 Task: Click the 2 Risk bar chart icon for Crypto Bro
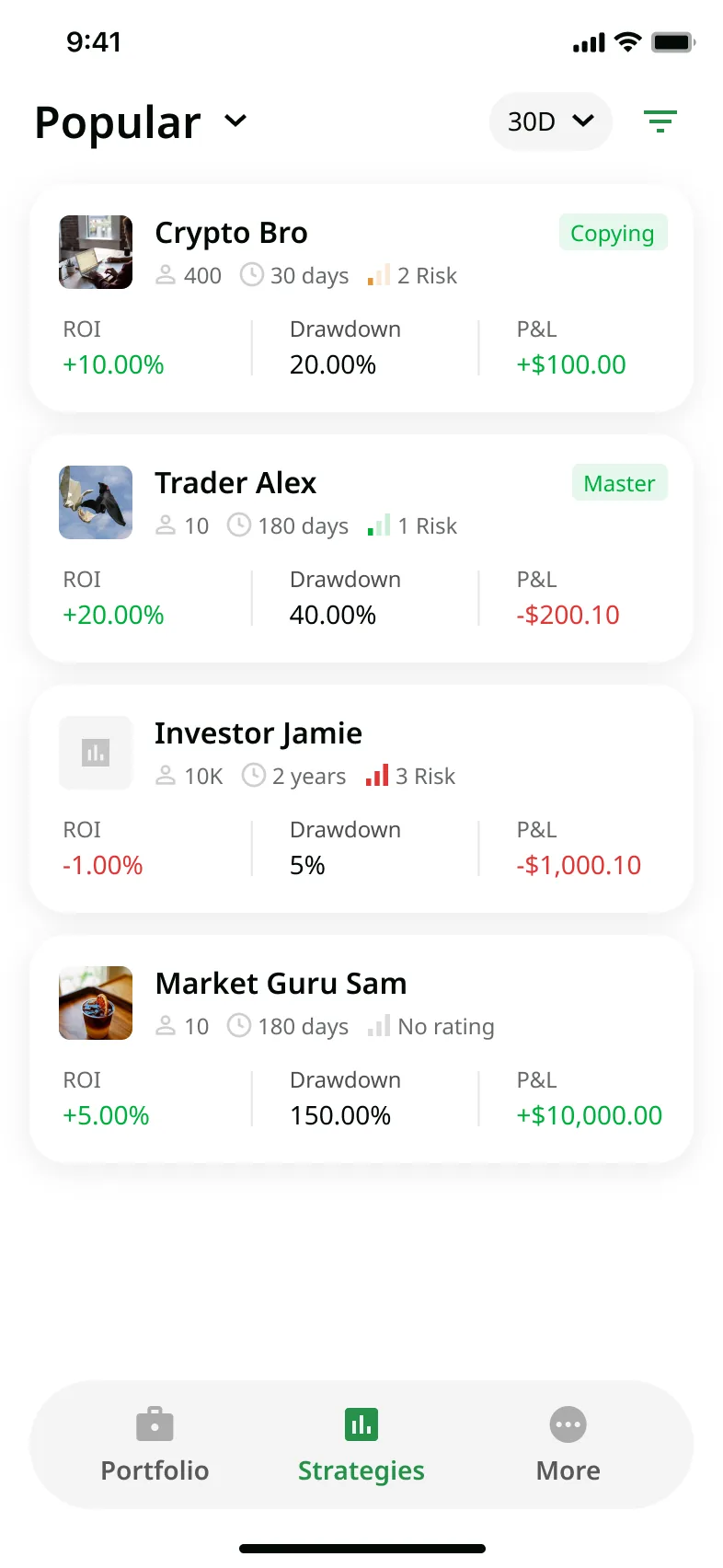379,274
